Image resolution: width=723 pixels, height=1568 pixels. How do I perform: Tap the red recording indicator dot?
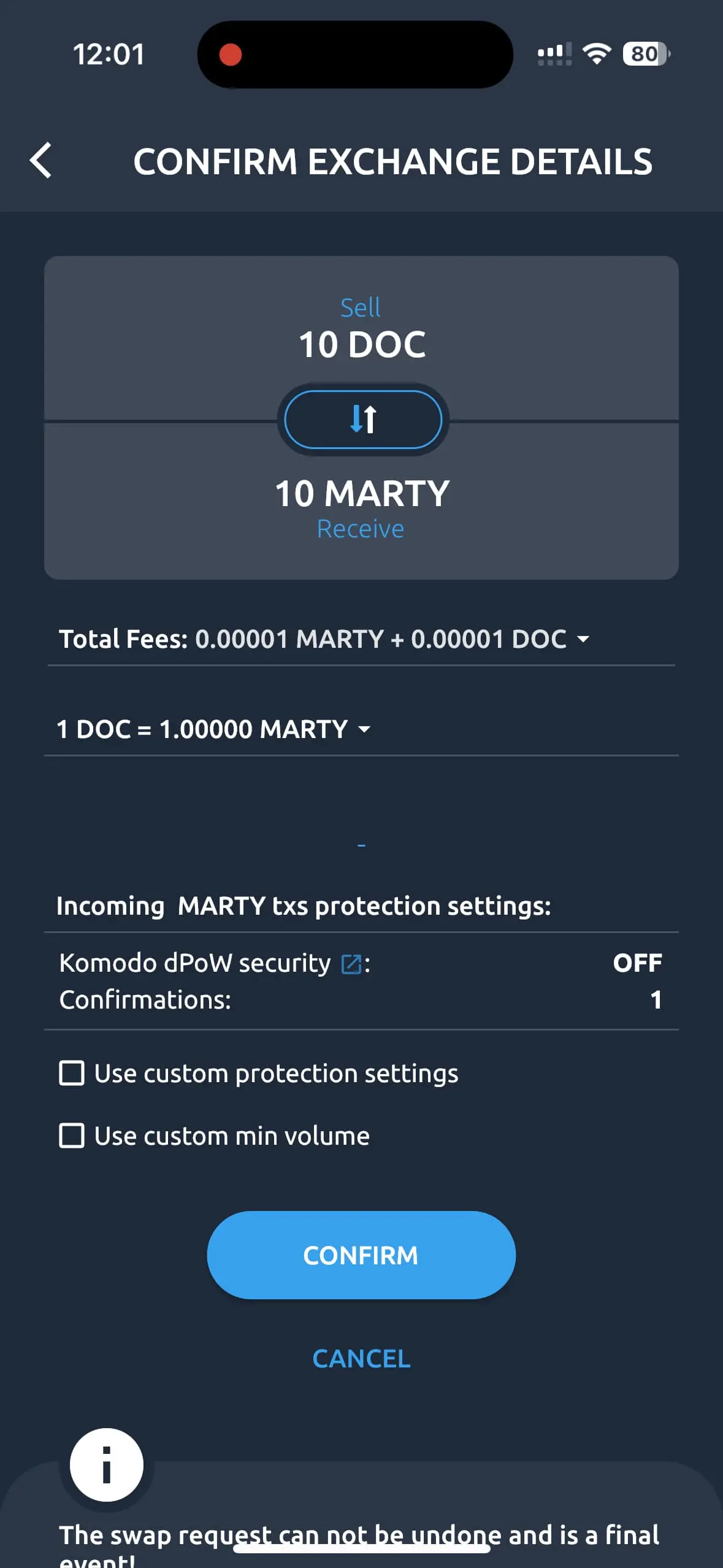point(231,55)
